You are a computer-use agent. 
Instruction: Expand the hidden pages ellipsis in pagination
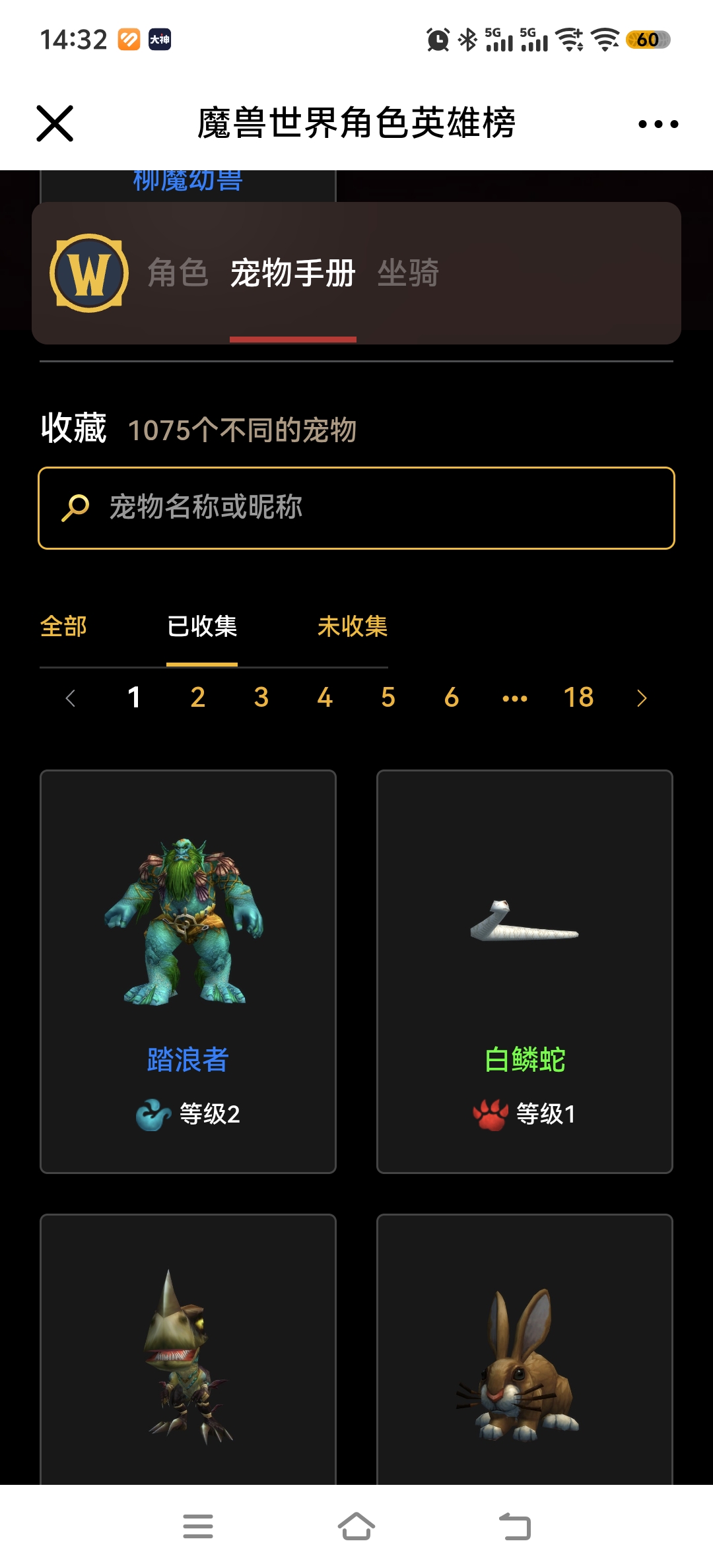point(514,698)
